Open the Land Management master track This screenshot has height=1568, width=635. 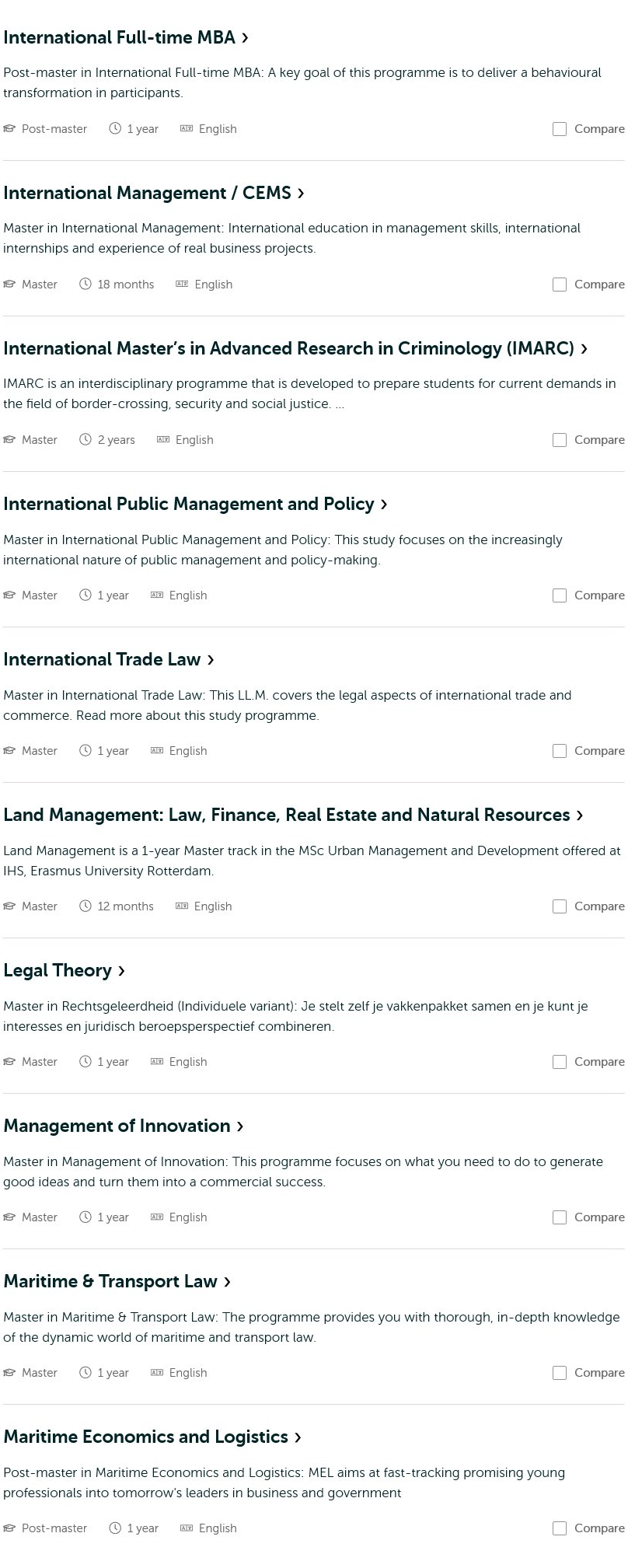tap(293, 815)
